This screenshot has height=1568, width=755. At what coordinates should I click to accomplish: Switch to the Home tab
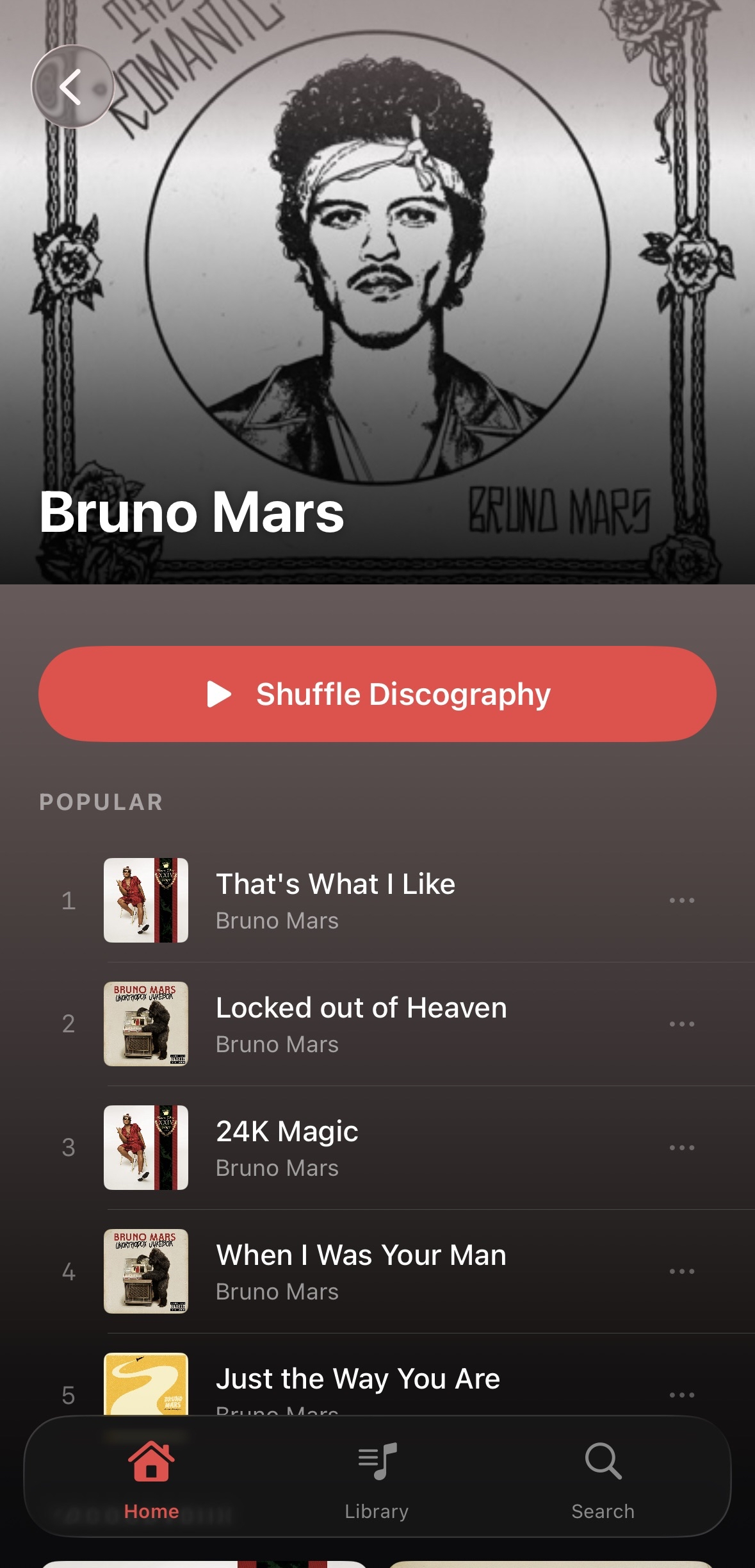151,1477
